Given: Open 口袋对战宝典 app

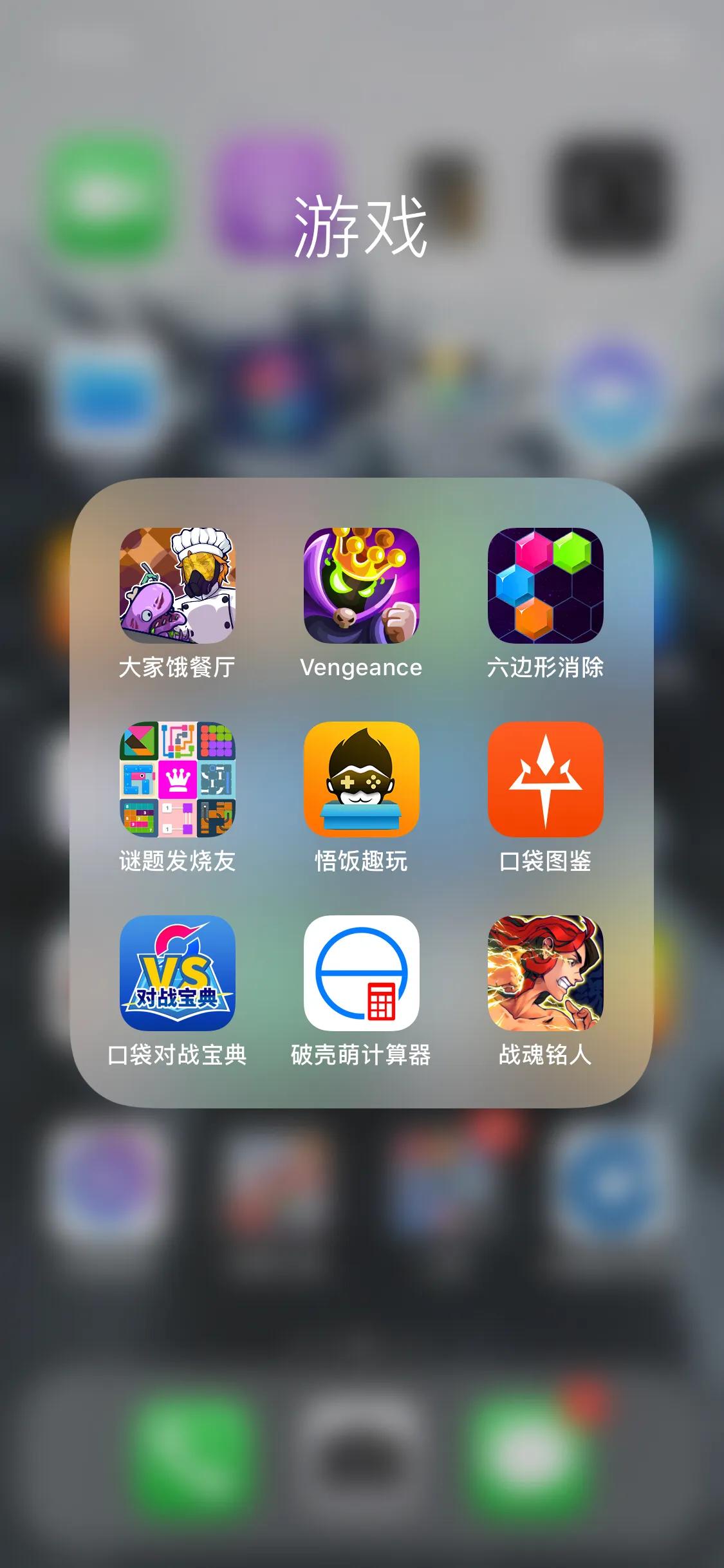Looking at the screenshot, I should pyautogui.click(x=178, y=973).
